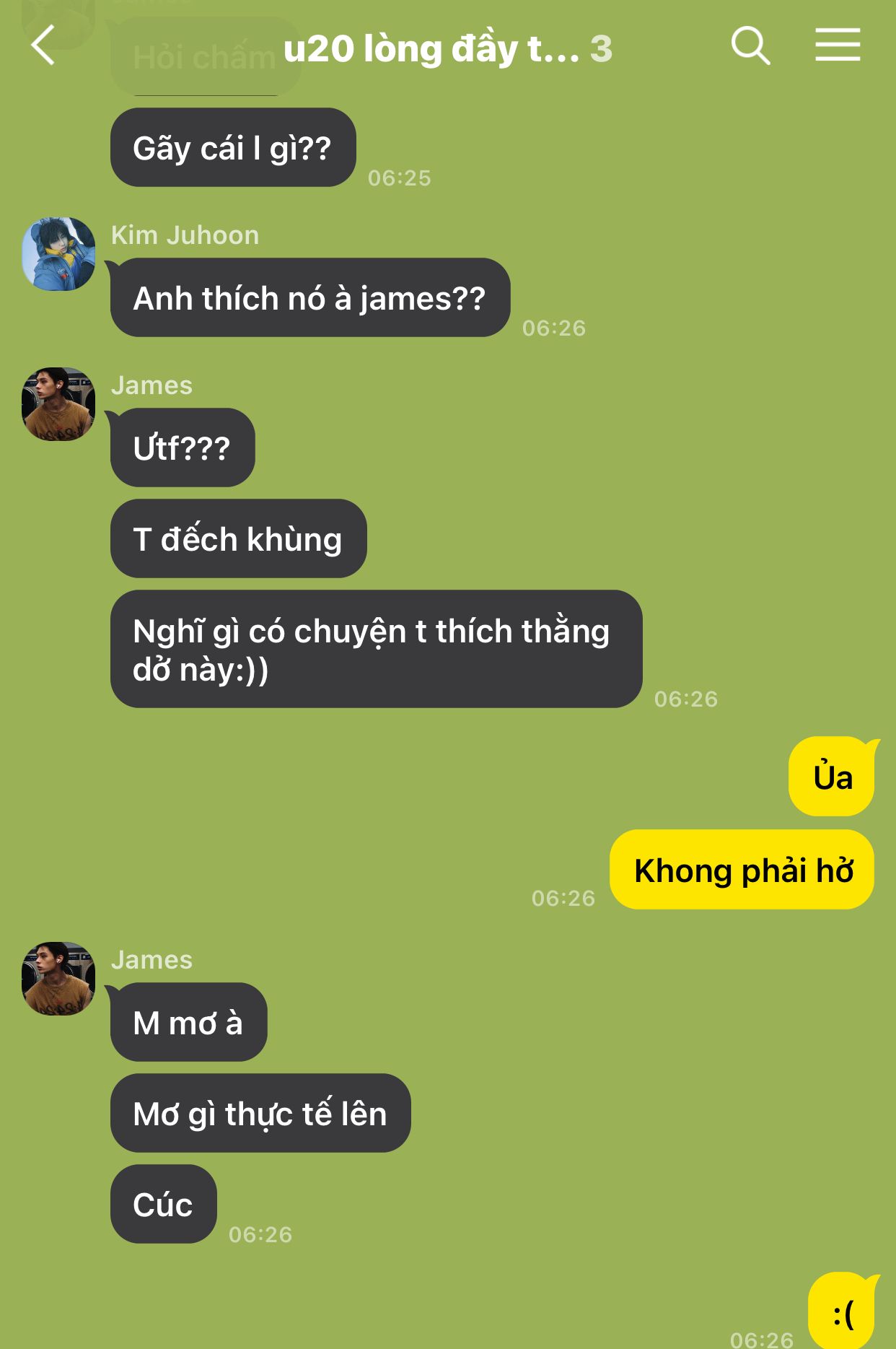Open Kim Juhoon's profile picture
Image resolution: width=896 pixels, height=1349 pixels.
(x=58, y=254)
